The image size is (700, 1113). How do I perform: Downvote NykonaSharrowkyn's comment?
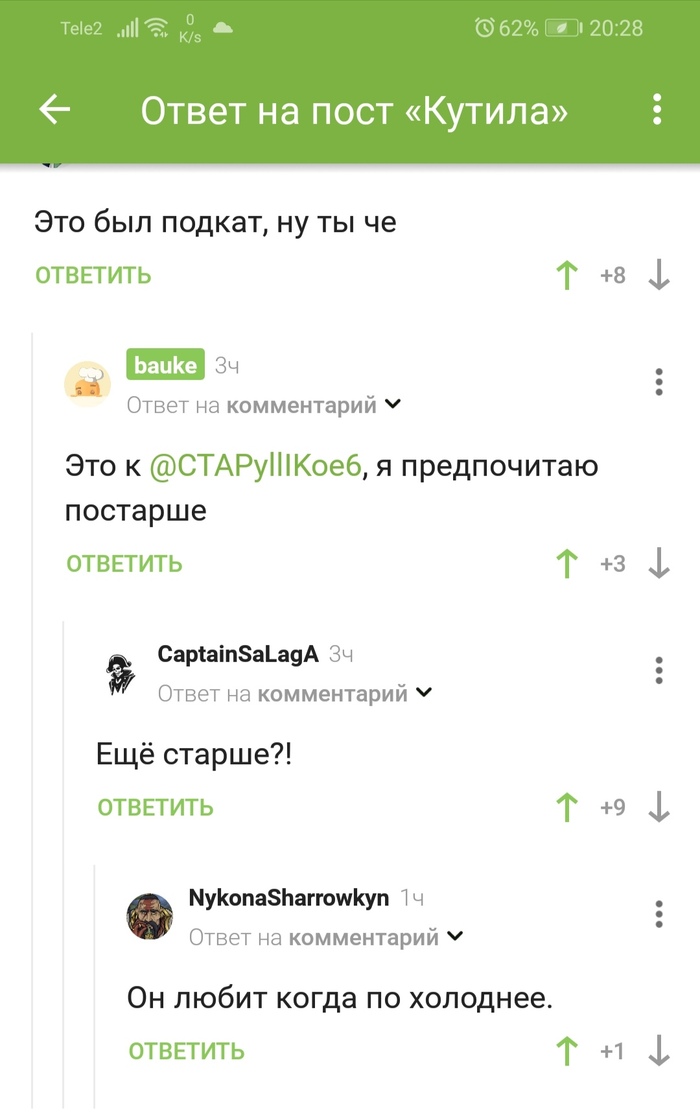659,1051
